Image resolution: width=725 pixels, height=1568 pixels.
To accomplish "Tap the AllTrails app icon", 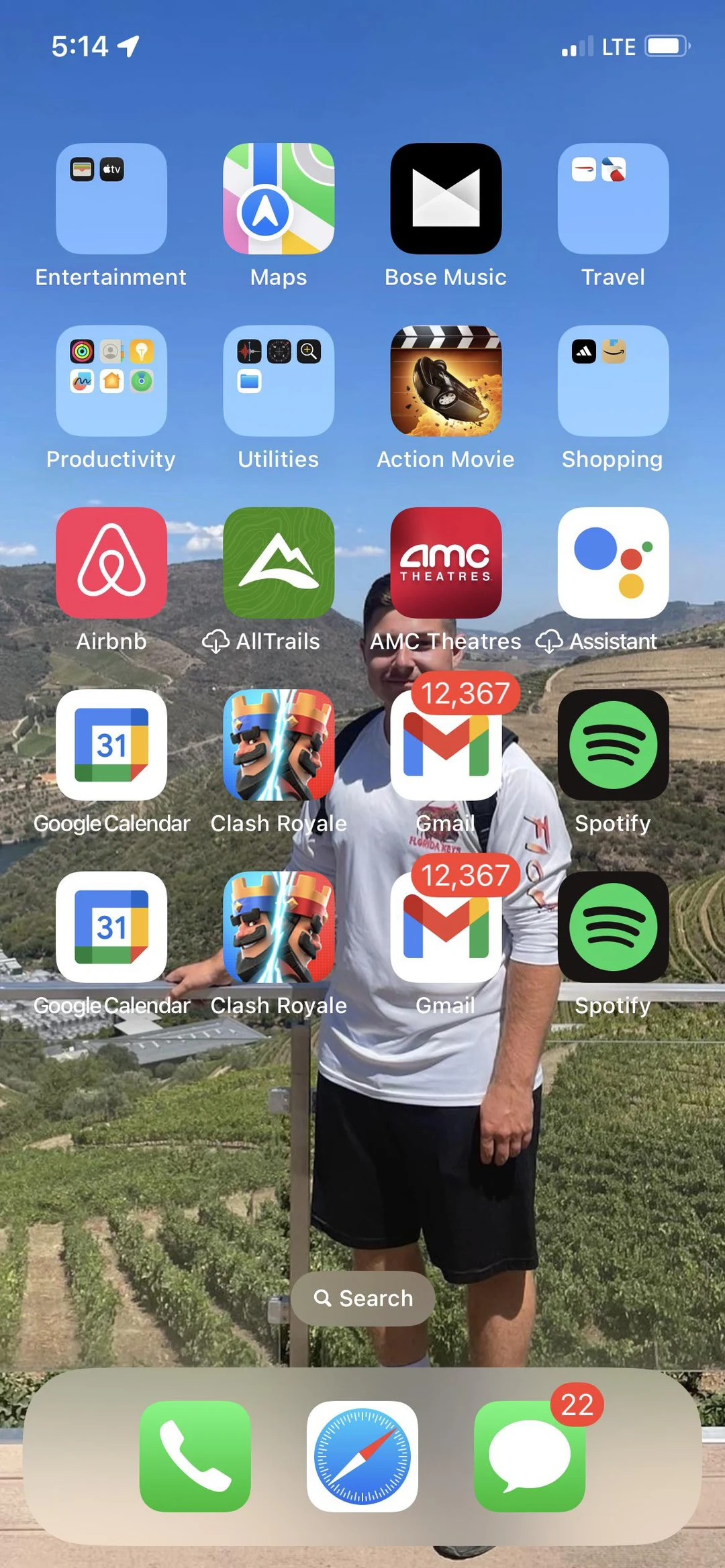I will tap(279, 563).
